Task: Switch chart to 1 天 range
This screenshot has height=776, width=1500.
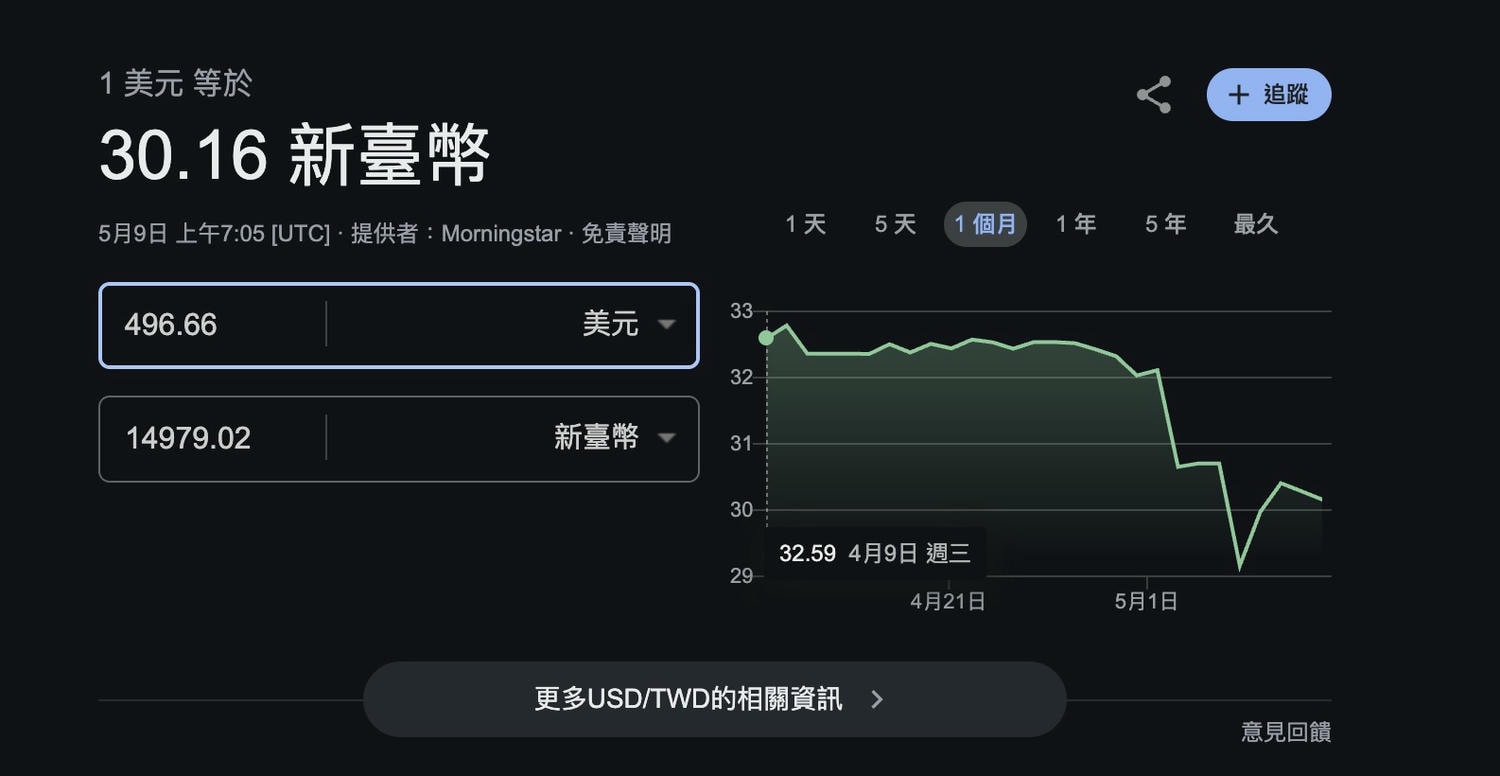Action: (x=805, y=224)
